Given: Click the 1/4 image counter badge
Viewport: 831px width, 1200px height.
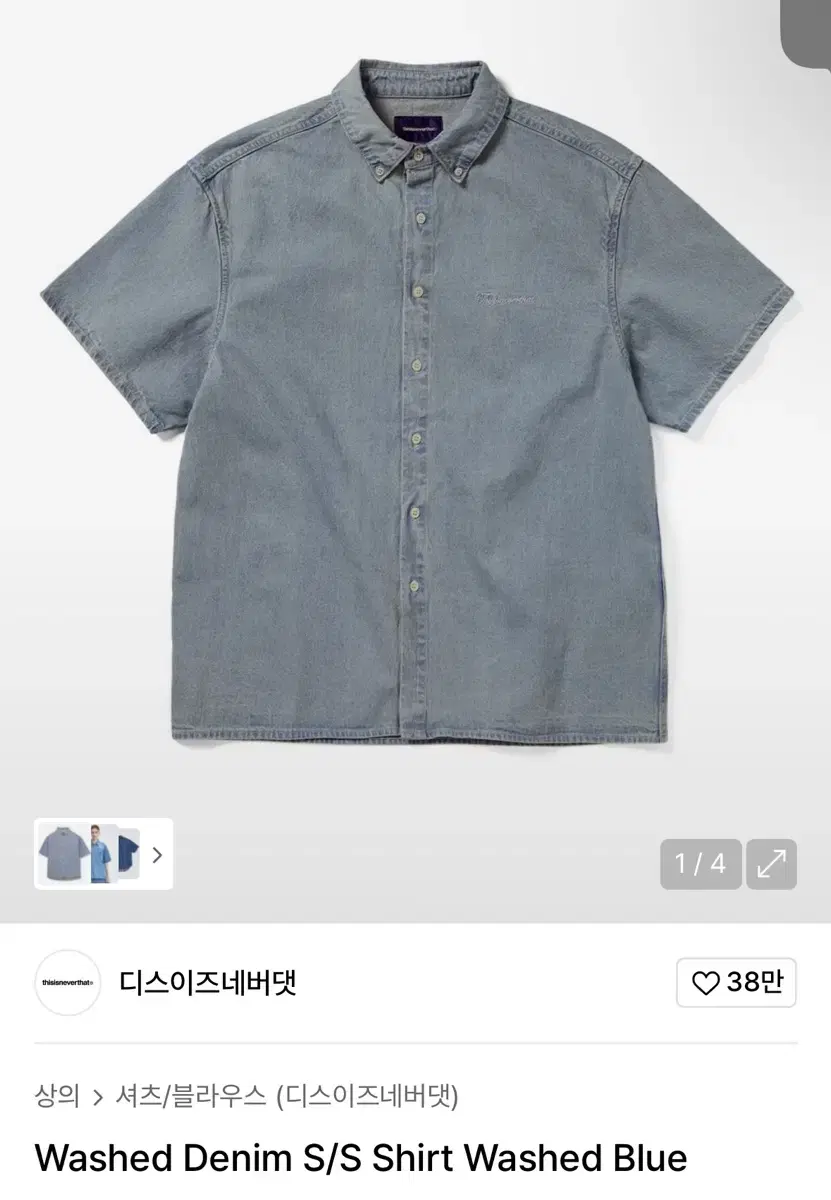Looking at the screenshot, I should tap(700, 864).
